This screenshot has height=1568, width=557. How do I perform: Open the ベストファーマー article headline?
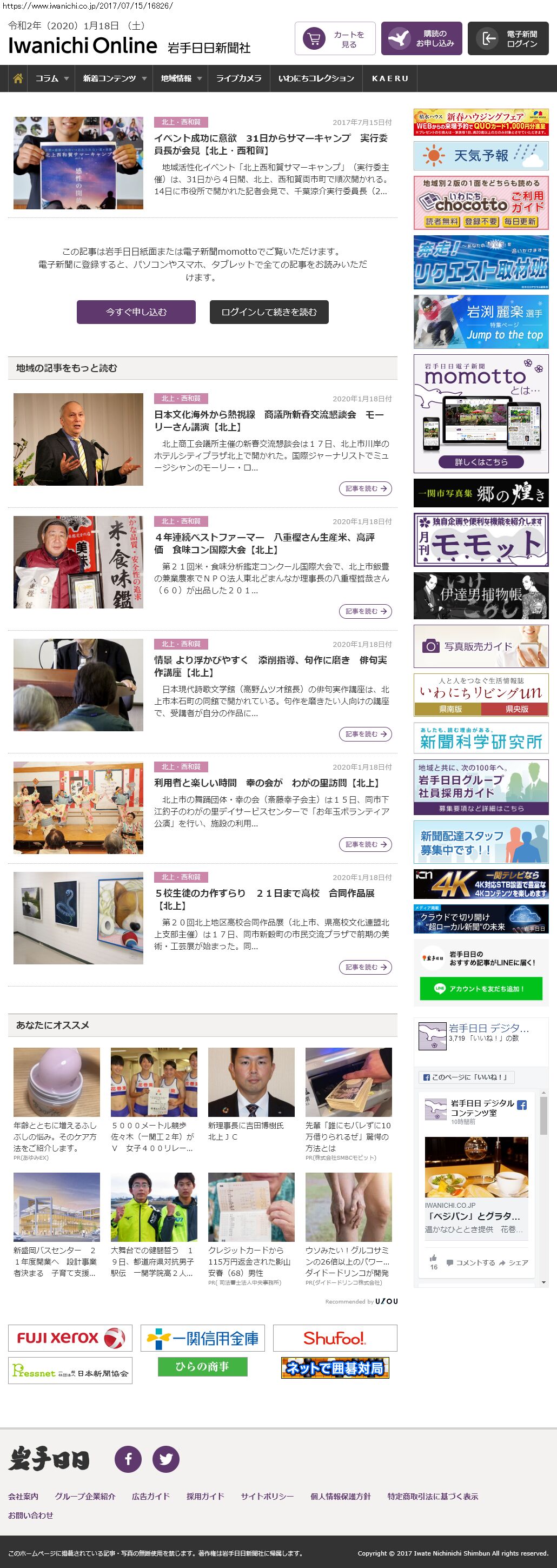click(x=264, y=543)
